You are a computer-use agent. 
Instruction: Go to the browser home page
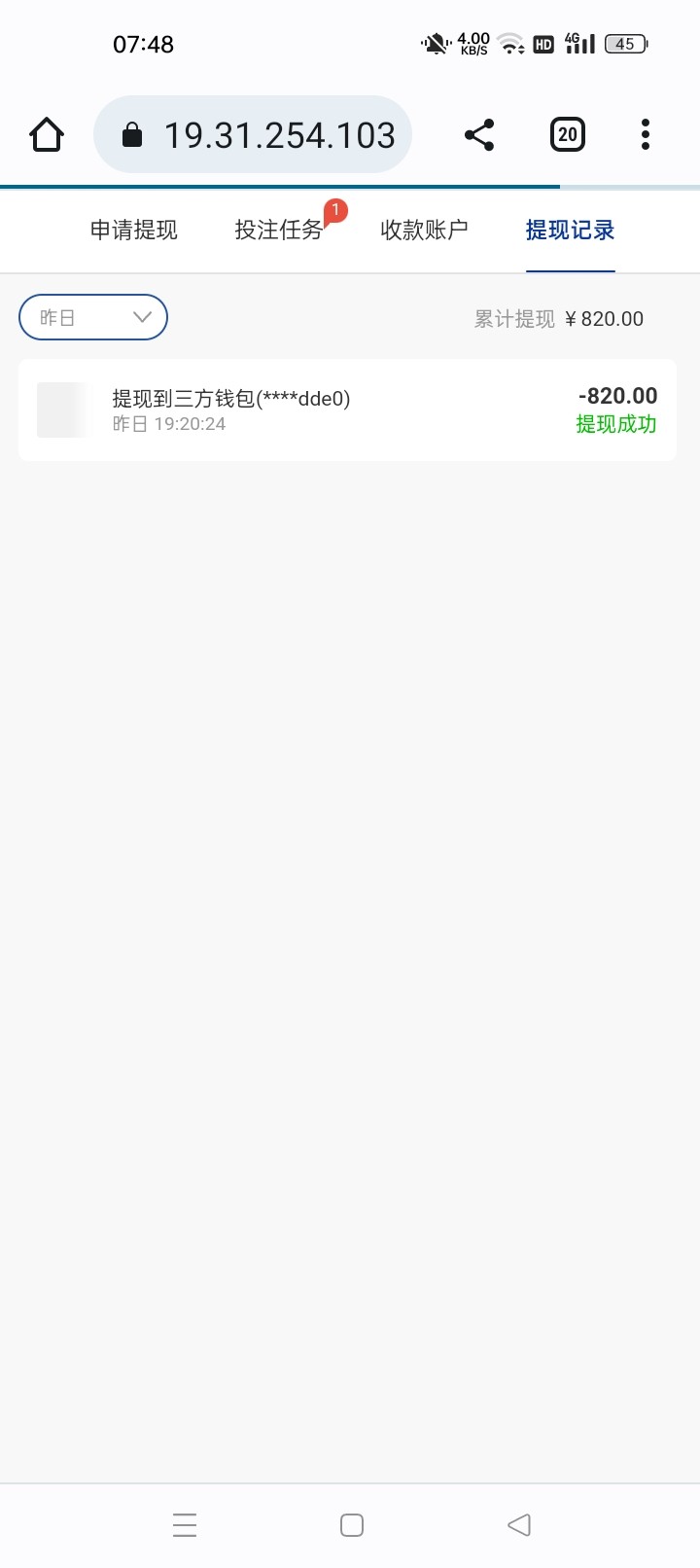[47, 134]
